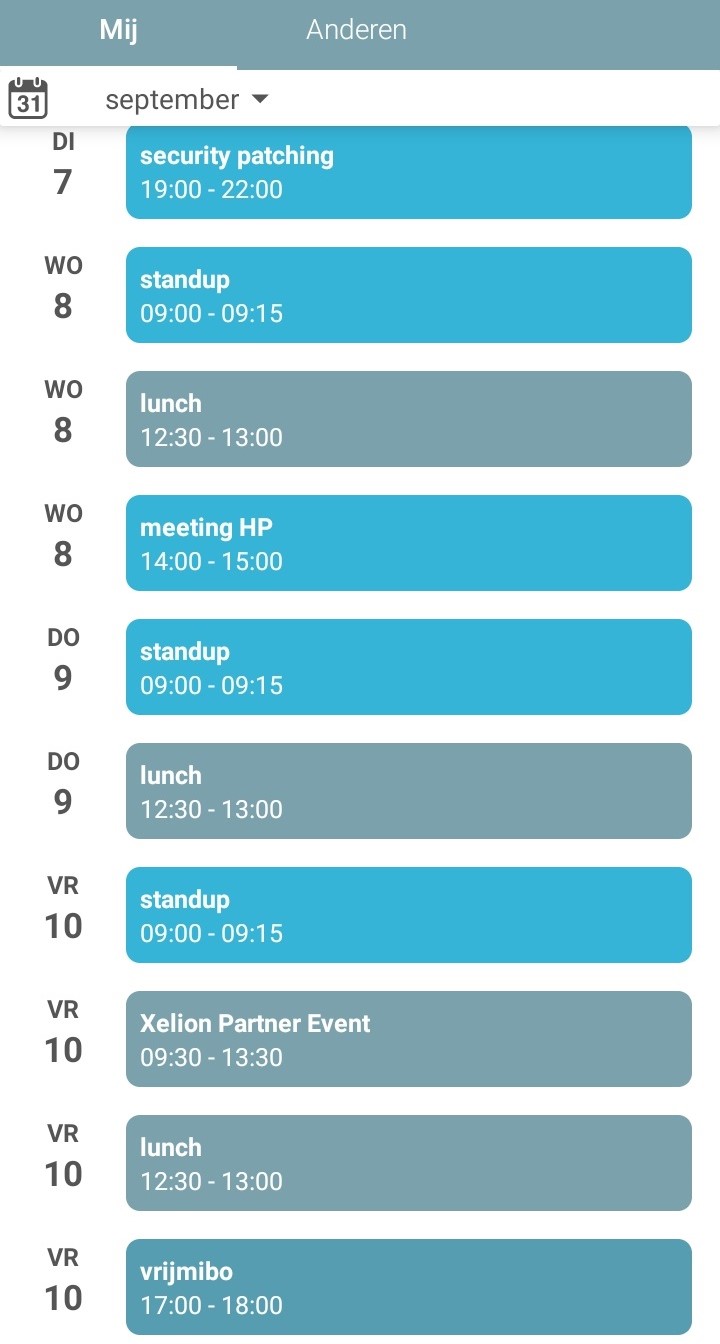Open the calendar icon with 31
Screen dimensions: 720x1344
click(28, 99)
